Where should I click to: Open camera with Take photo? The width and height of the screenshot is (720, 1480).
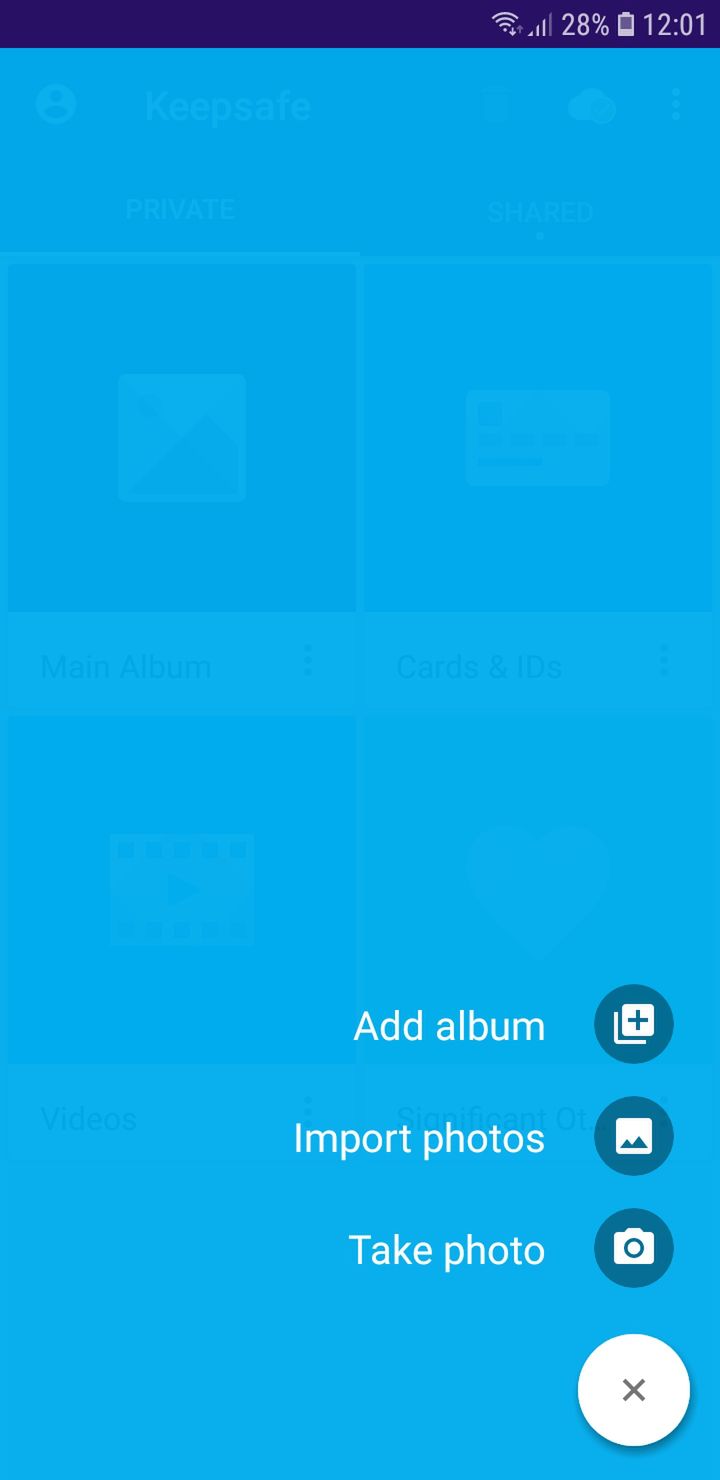tap(634, 1248)
